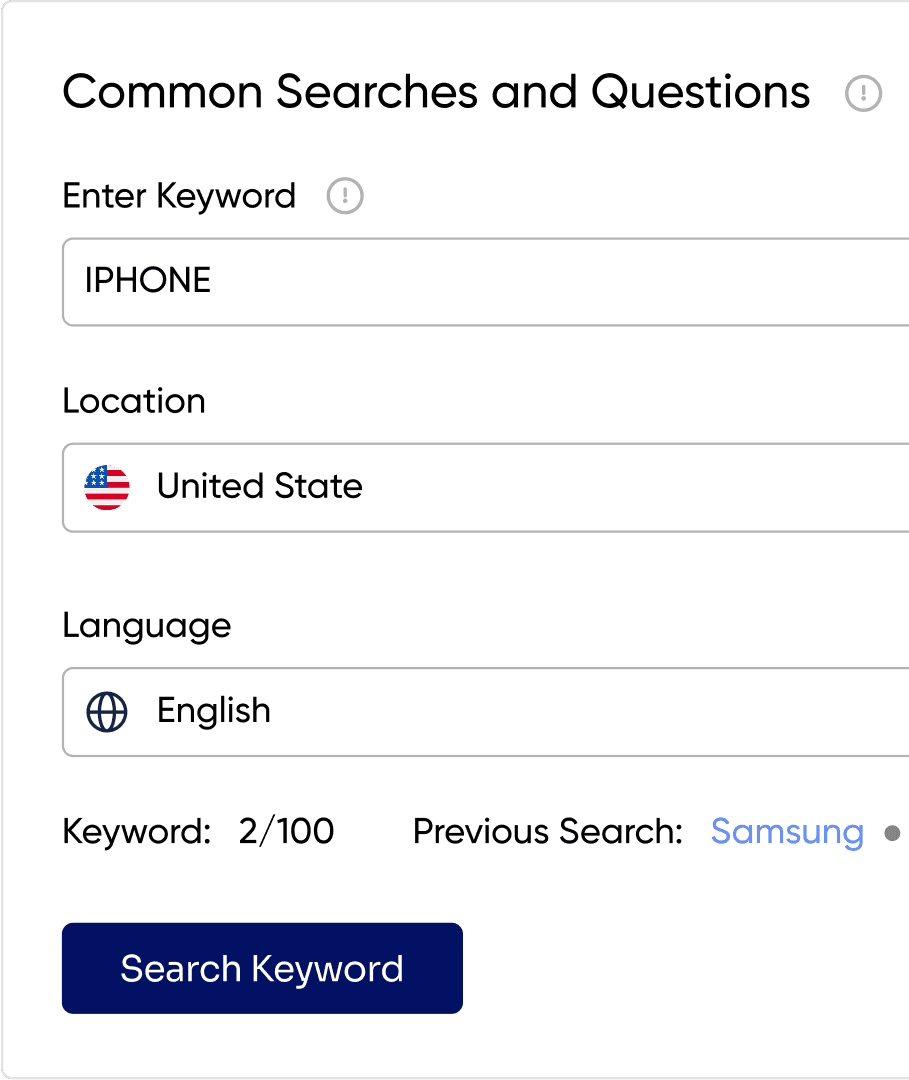Click the gray dot after Samsung link

click(x=891, y=832)
